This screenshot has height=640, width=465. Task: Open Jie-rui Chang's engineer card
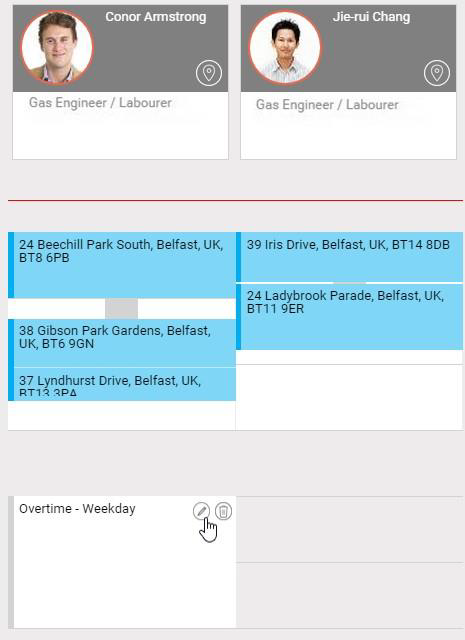click(348, 82)
